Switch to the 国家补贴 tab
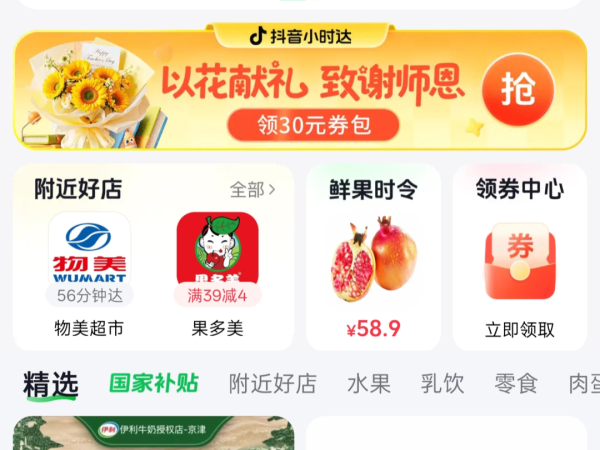Image resolution: width=600 pixels, height=450 pixels. coord(153,383)
